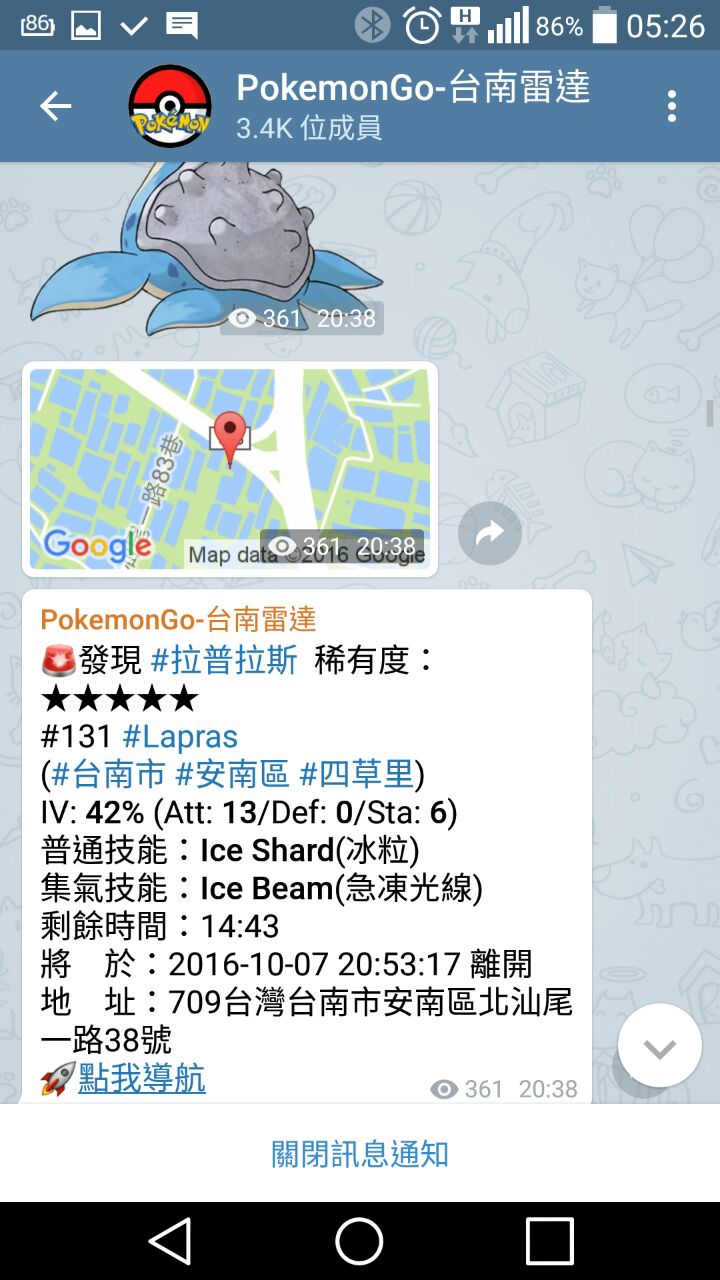Jump to latest messages with down arrow

tap(660, 1046)
